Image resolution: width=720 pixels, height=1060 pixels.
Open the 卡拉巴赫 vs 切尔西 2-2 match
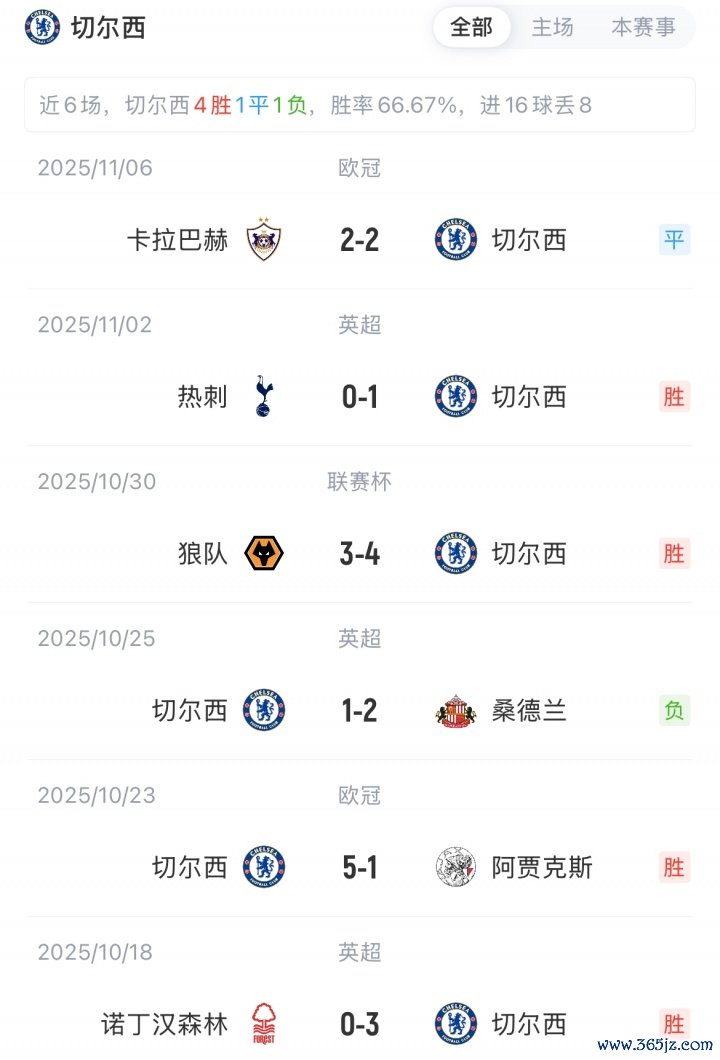pyautogui.click(x=360, y=240)
